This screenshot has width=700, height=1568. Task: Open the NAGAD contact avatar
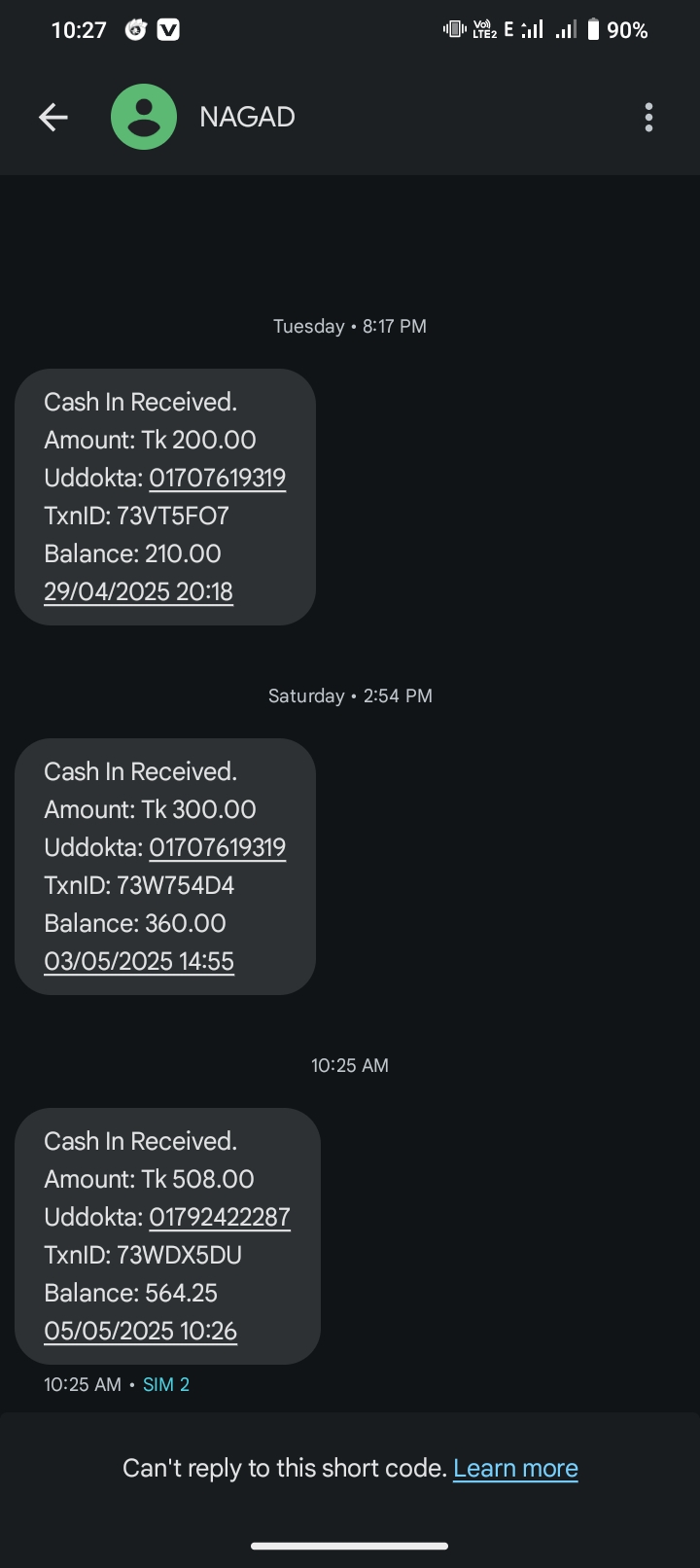144,117
